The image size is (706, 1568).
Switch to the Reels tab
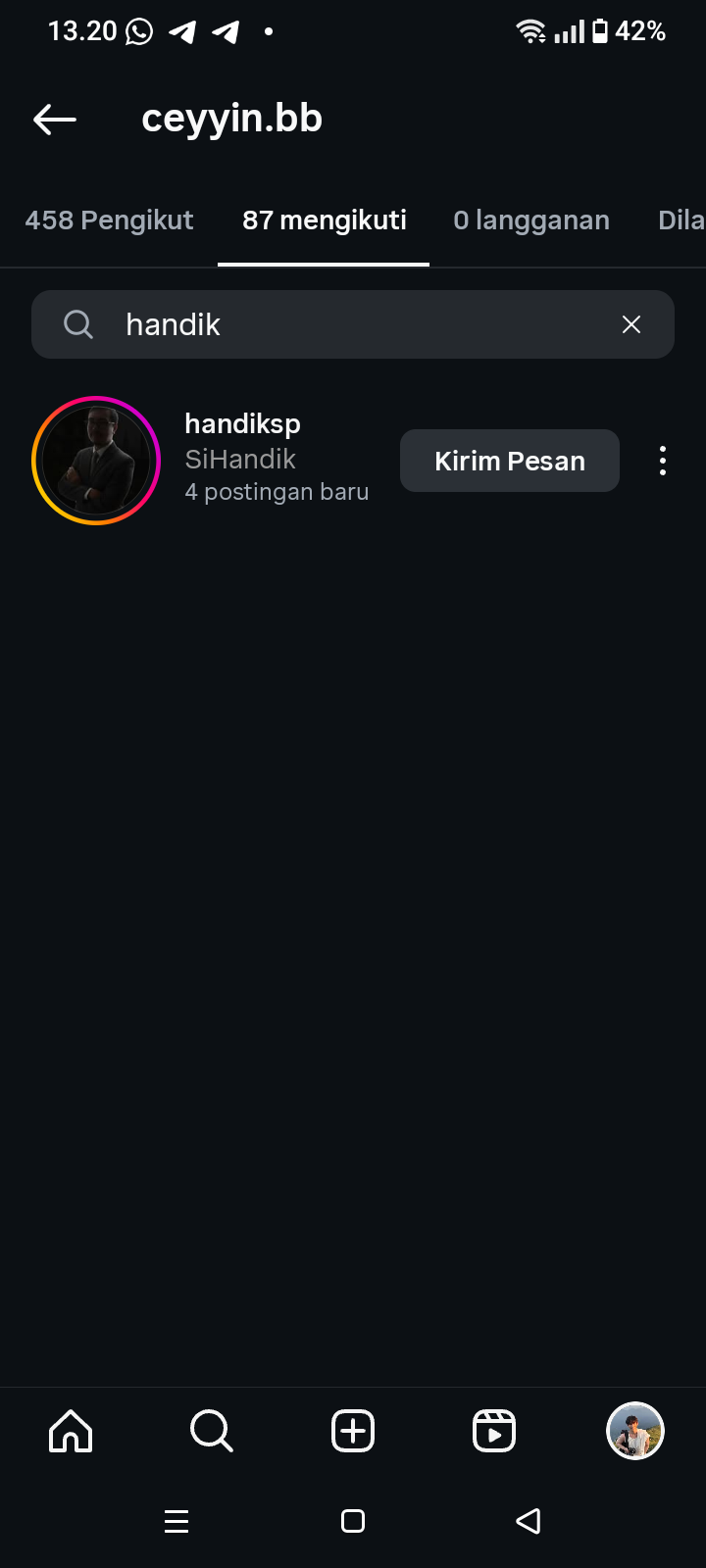(494, 1431)
